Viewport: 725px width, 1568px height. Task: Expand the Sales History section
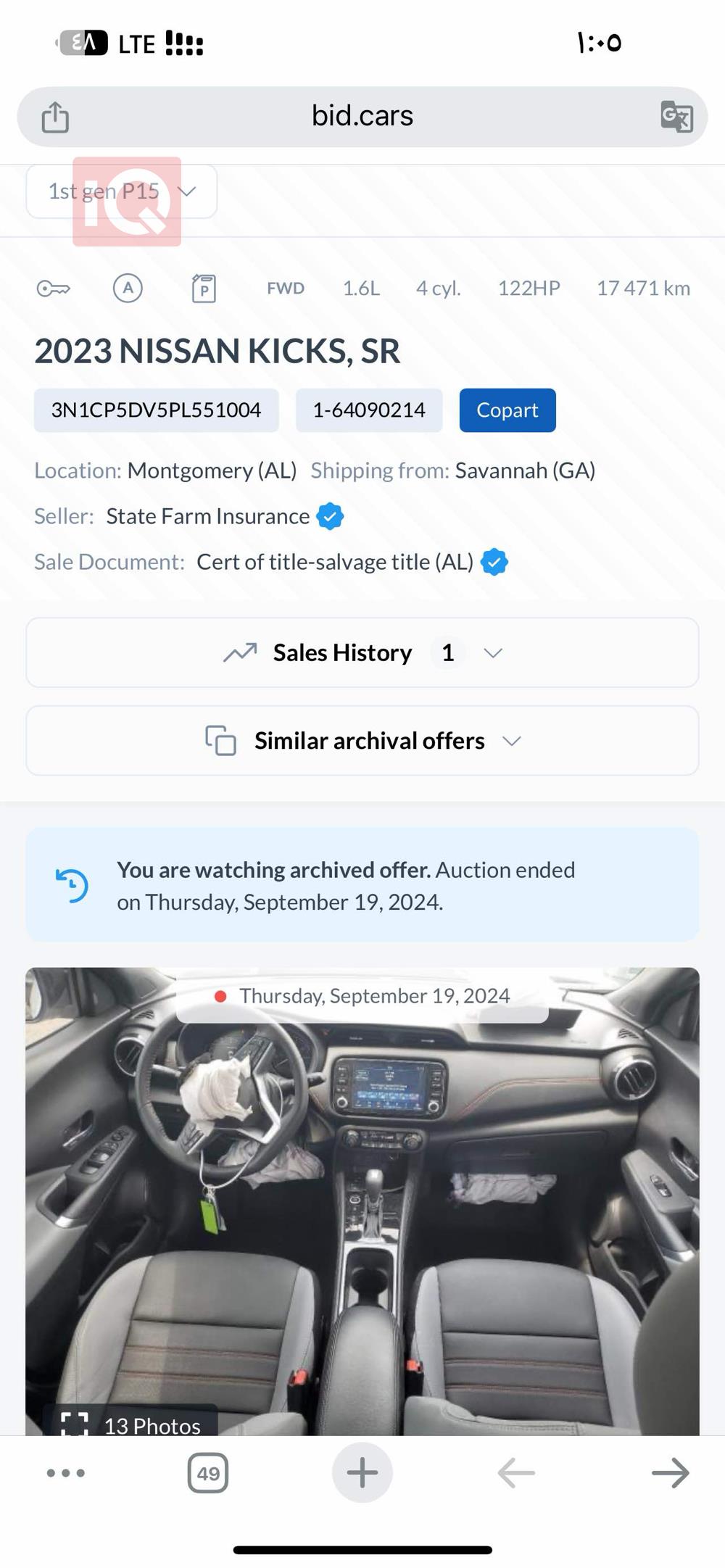click(x=362, y=652)
